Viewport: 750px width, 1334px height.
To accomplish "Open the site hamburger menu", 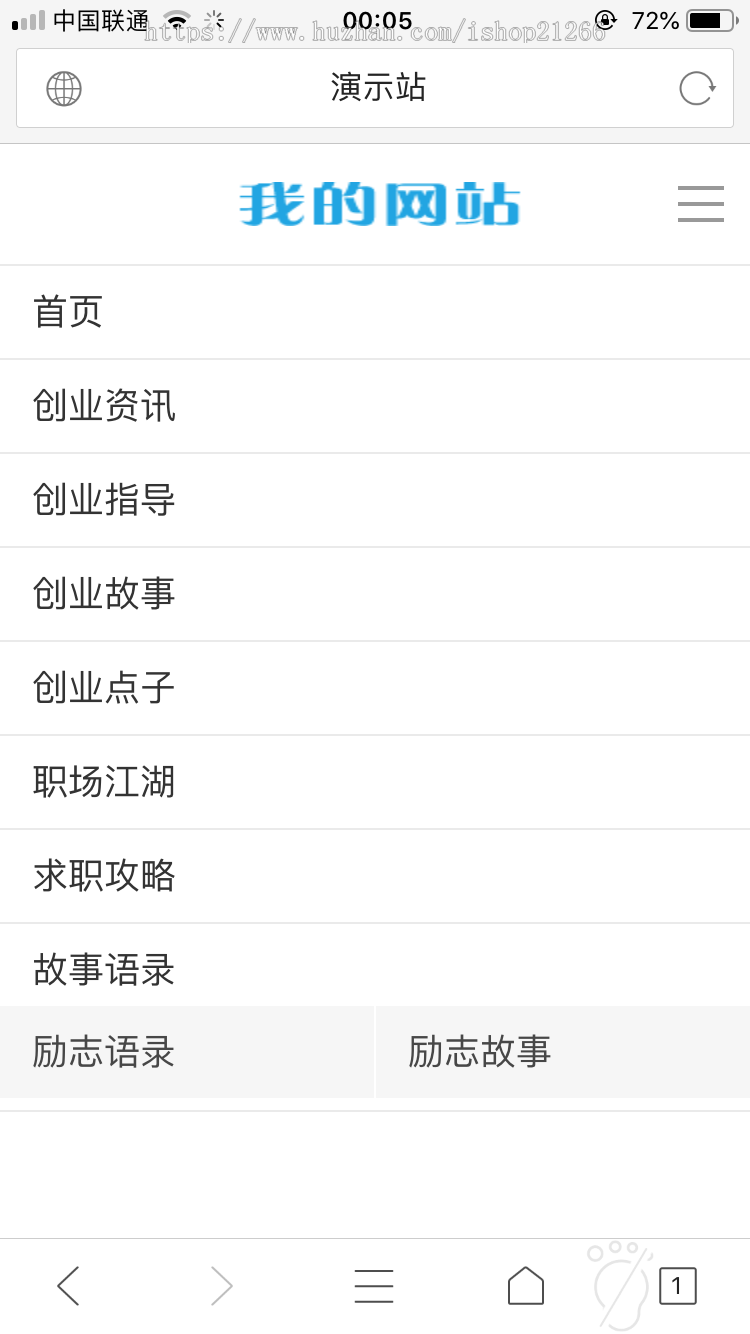I will [x=700, y=203].
